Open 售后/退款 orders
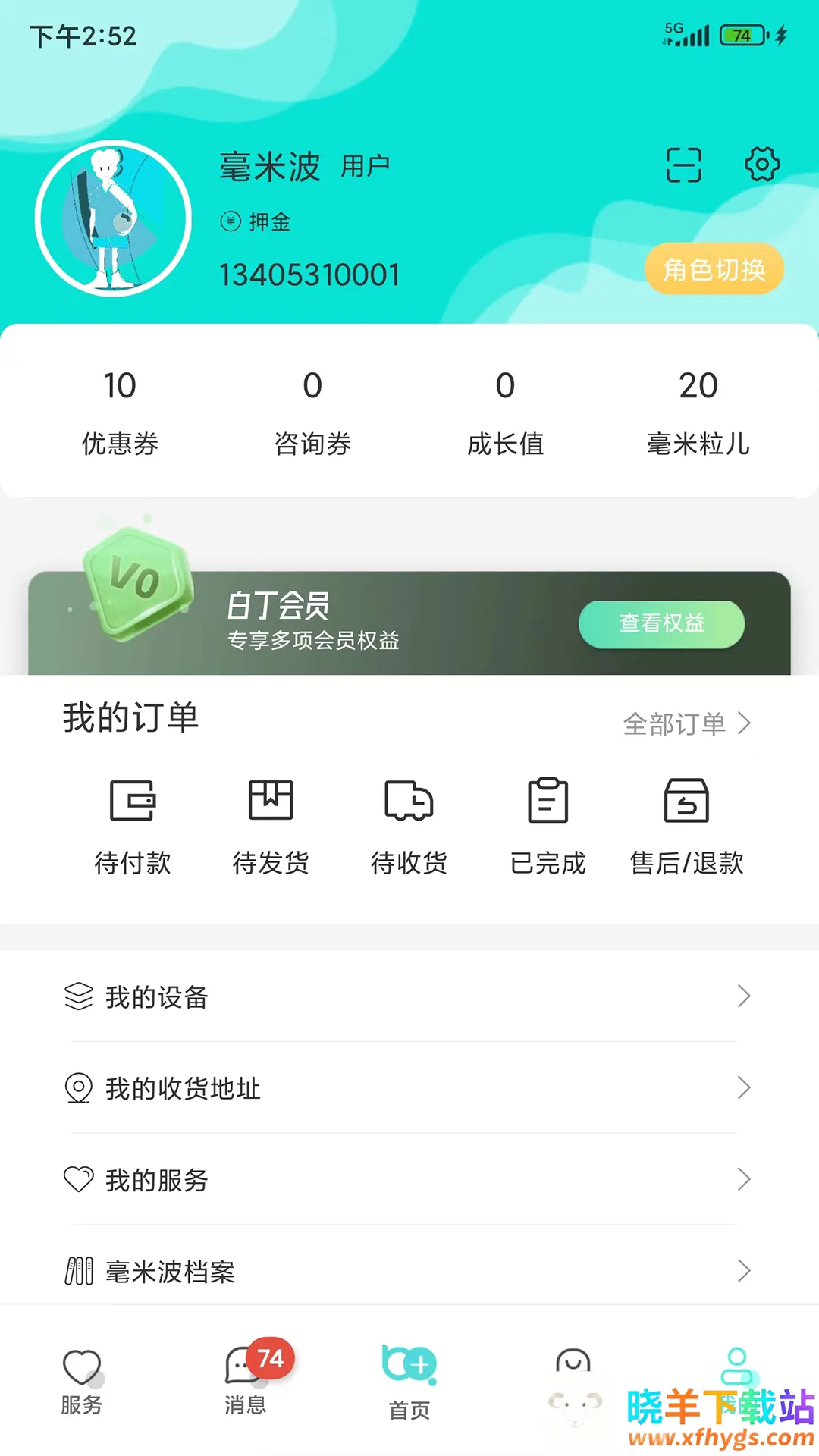 coord(686,826)
